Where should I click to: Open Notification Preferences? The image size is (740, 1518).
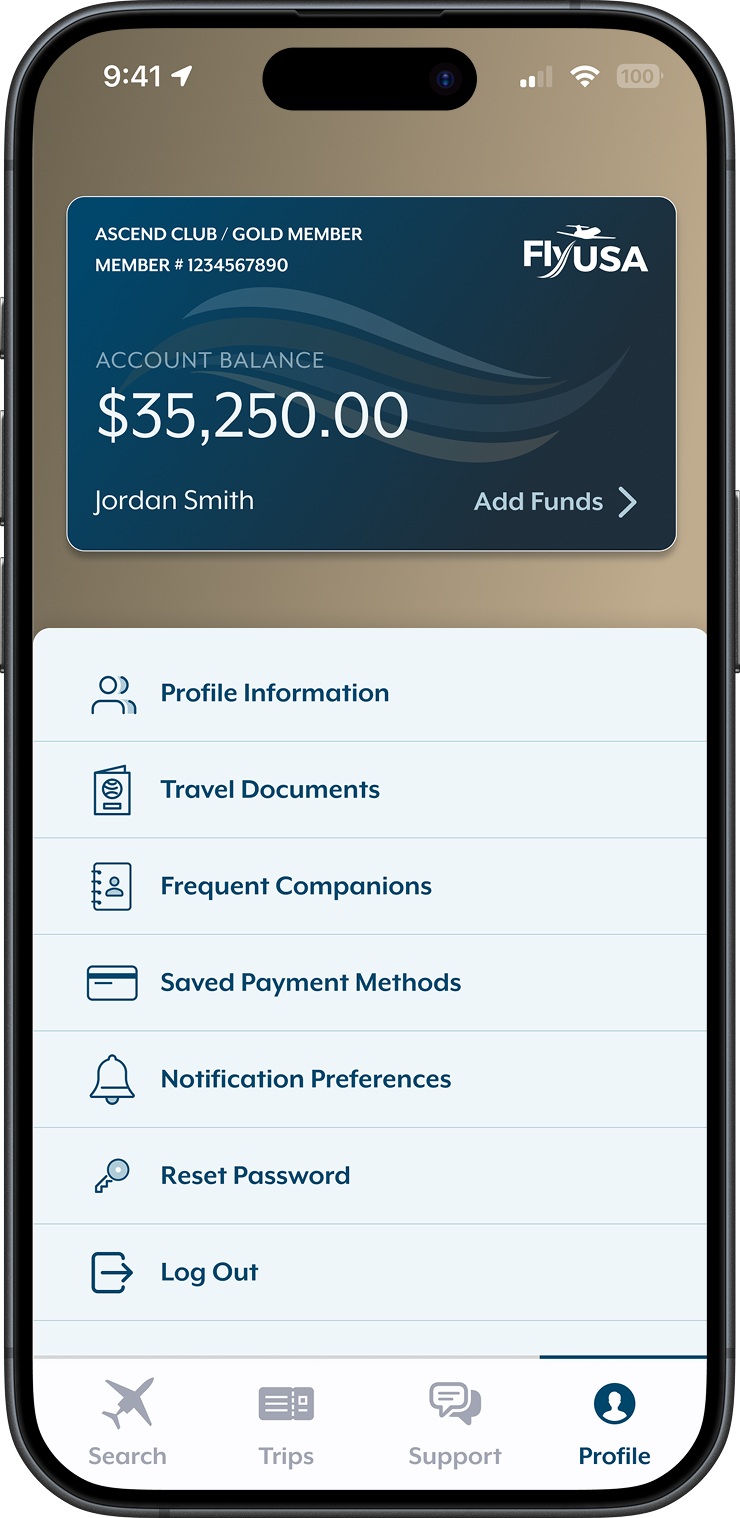(x=305, y=1079)
